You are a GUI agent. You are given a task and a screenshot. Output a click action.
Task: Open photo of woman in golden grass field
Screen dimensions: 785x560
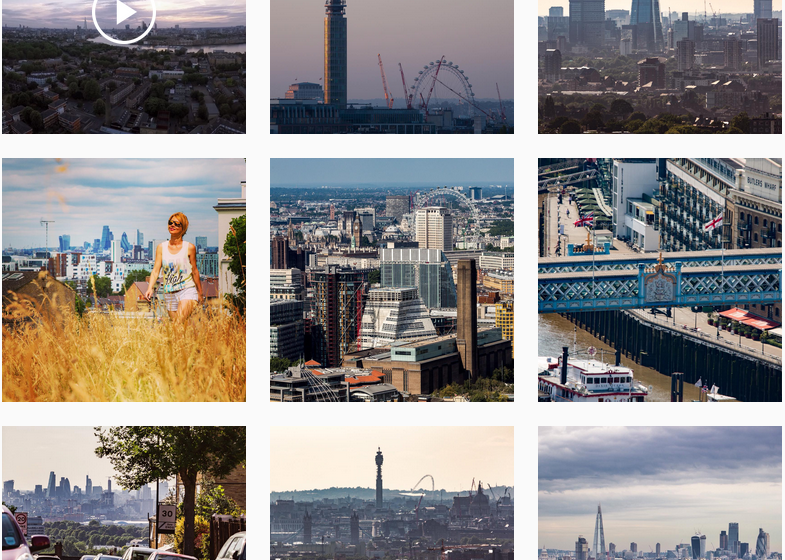(124, 280)
